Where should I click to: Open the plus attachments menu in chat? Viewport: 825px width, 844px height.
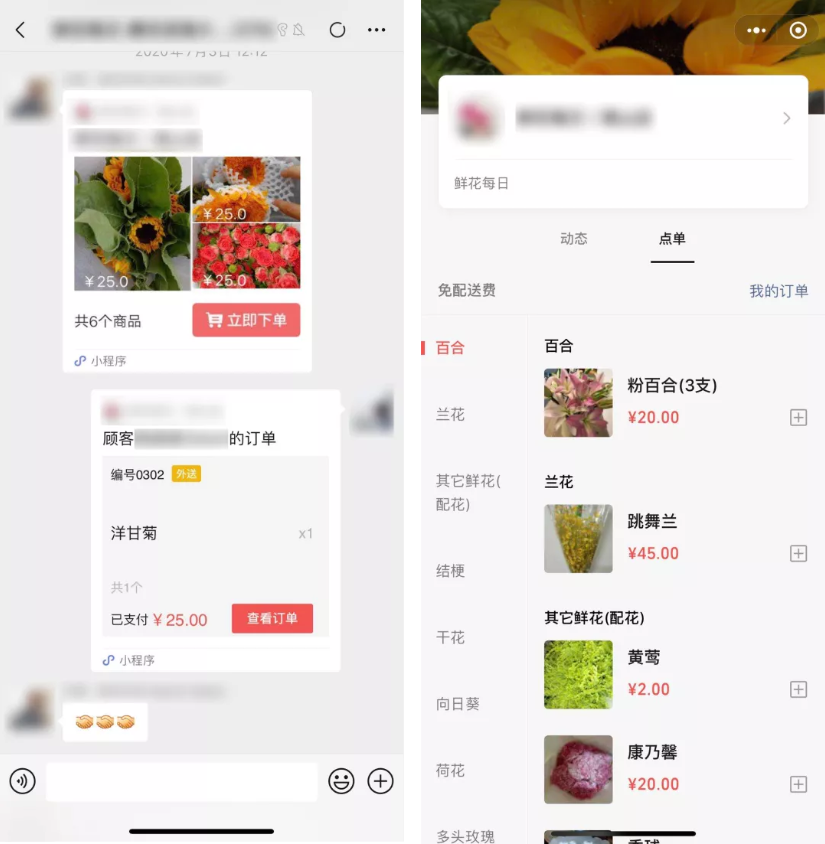[x=381, y=781]
